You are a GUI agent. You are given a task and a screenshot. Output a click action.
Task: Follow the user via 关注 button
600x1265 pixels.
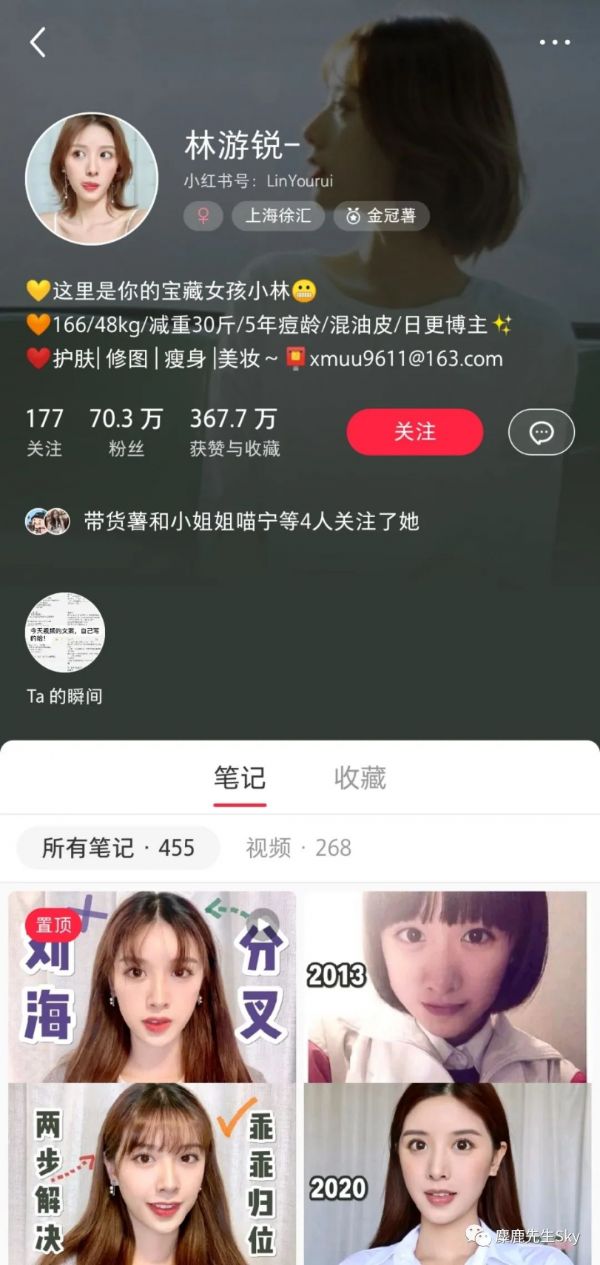pyautogui.click(x=414, y=432)
